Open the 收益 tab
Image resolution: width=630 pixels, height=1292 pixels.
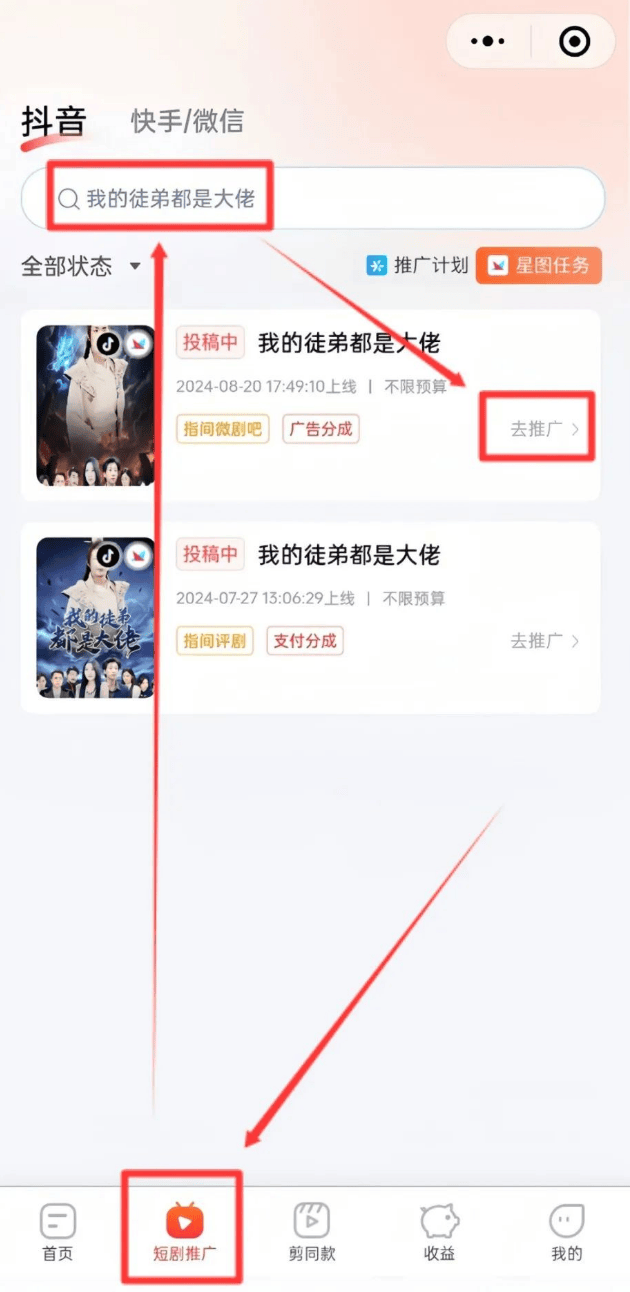point(439,1233)
